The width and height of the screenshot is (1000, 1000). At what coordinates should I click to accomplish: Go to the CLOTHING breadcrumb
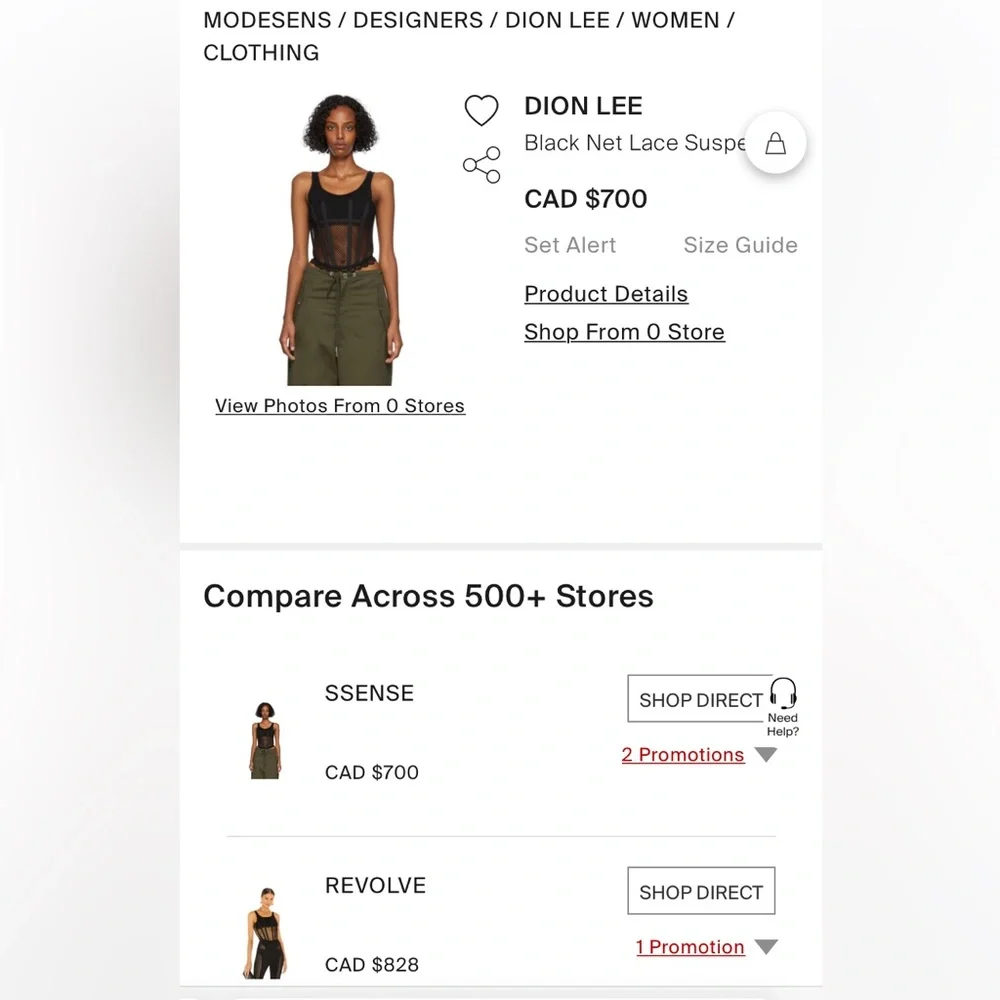(261, 53)
